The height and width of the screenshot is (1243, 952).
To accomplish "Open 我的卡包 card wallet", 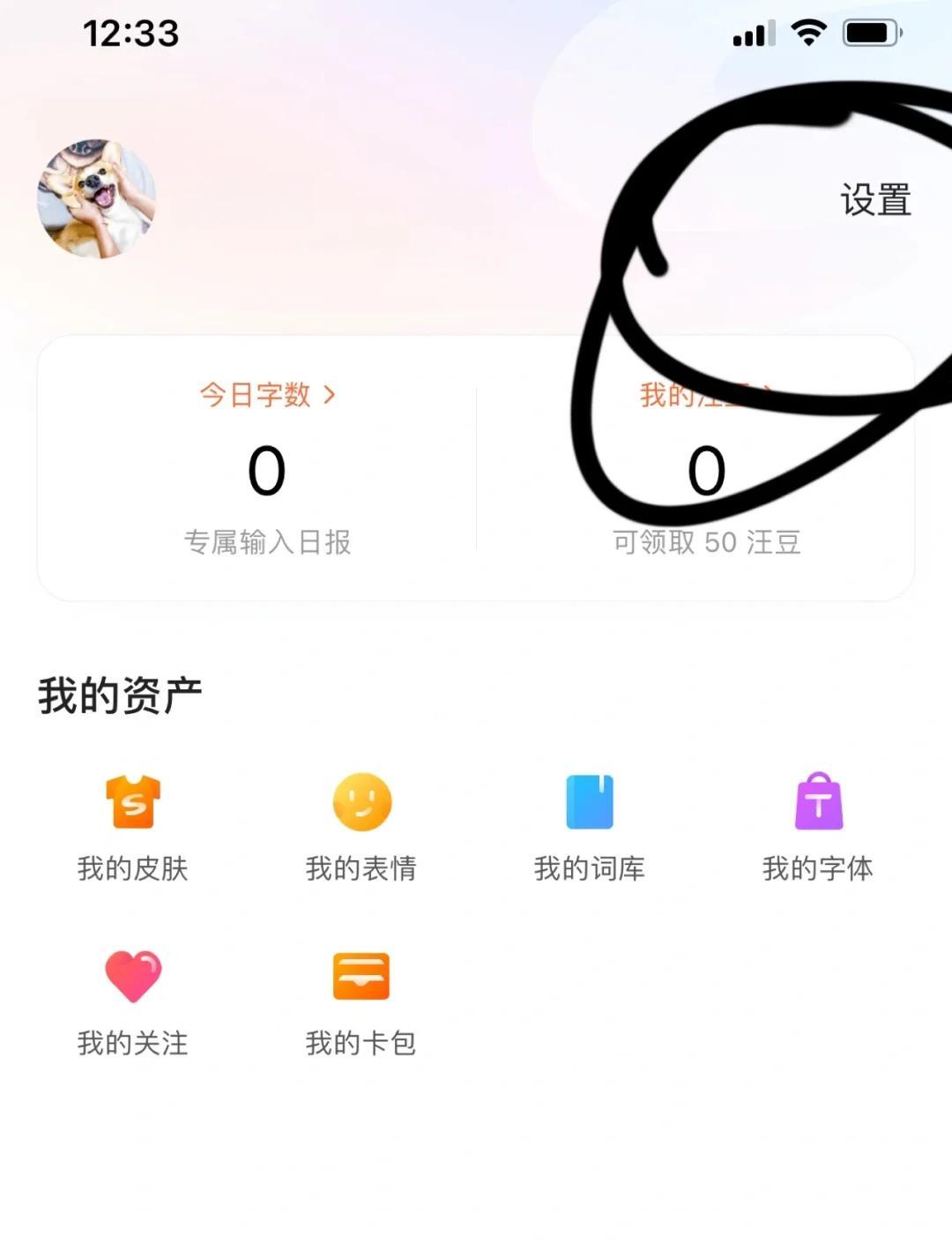I will click(x=361, y=1001).
